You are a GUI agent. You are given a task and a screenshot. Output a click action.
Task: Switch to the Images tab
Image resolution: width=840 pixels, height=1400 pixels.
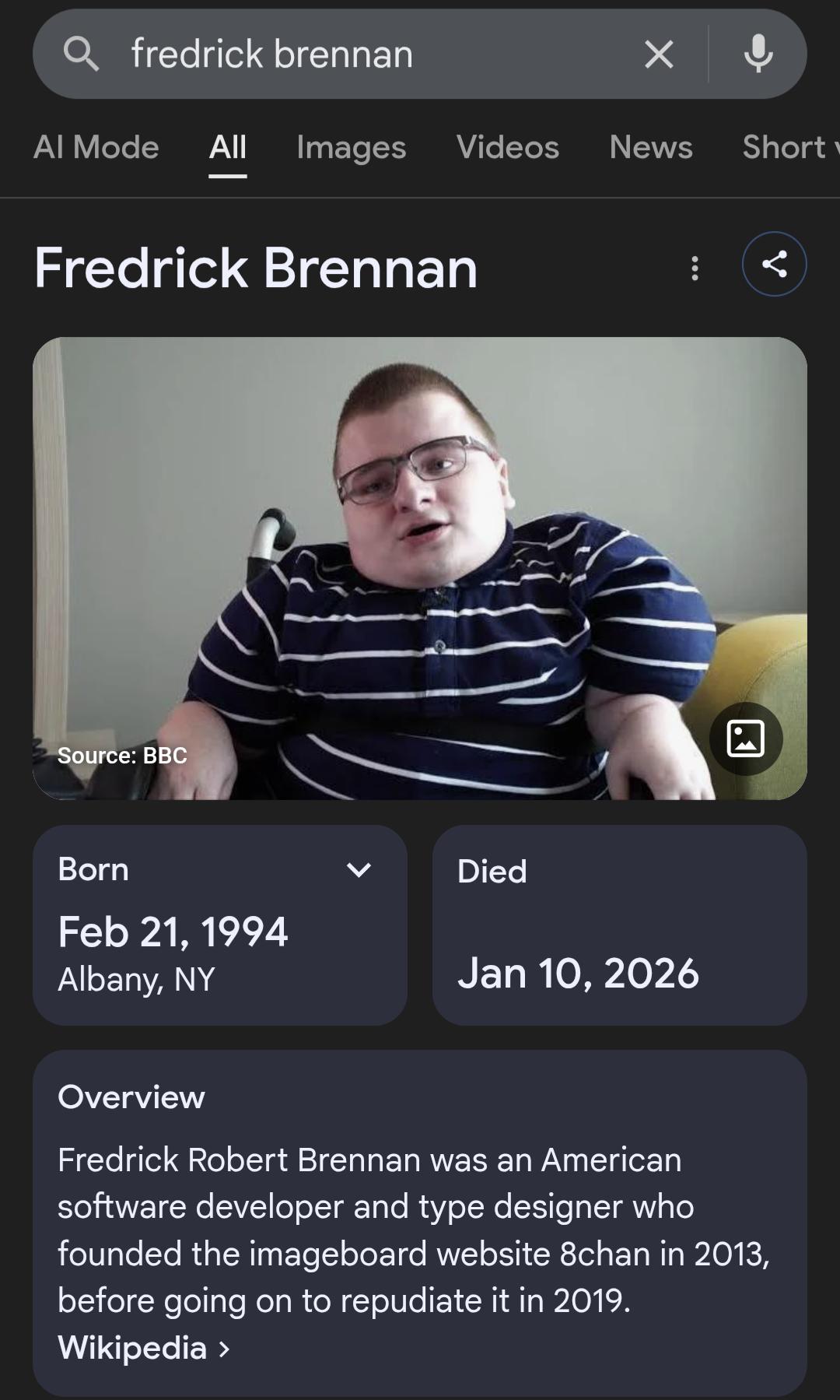pos(351,147)
